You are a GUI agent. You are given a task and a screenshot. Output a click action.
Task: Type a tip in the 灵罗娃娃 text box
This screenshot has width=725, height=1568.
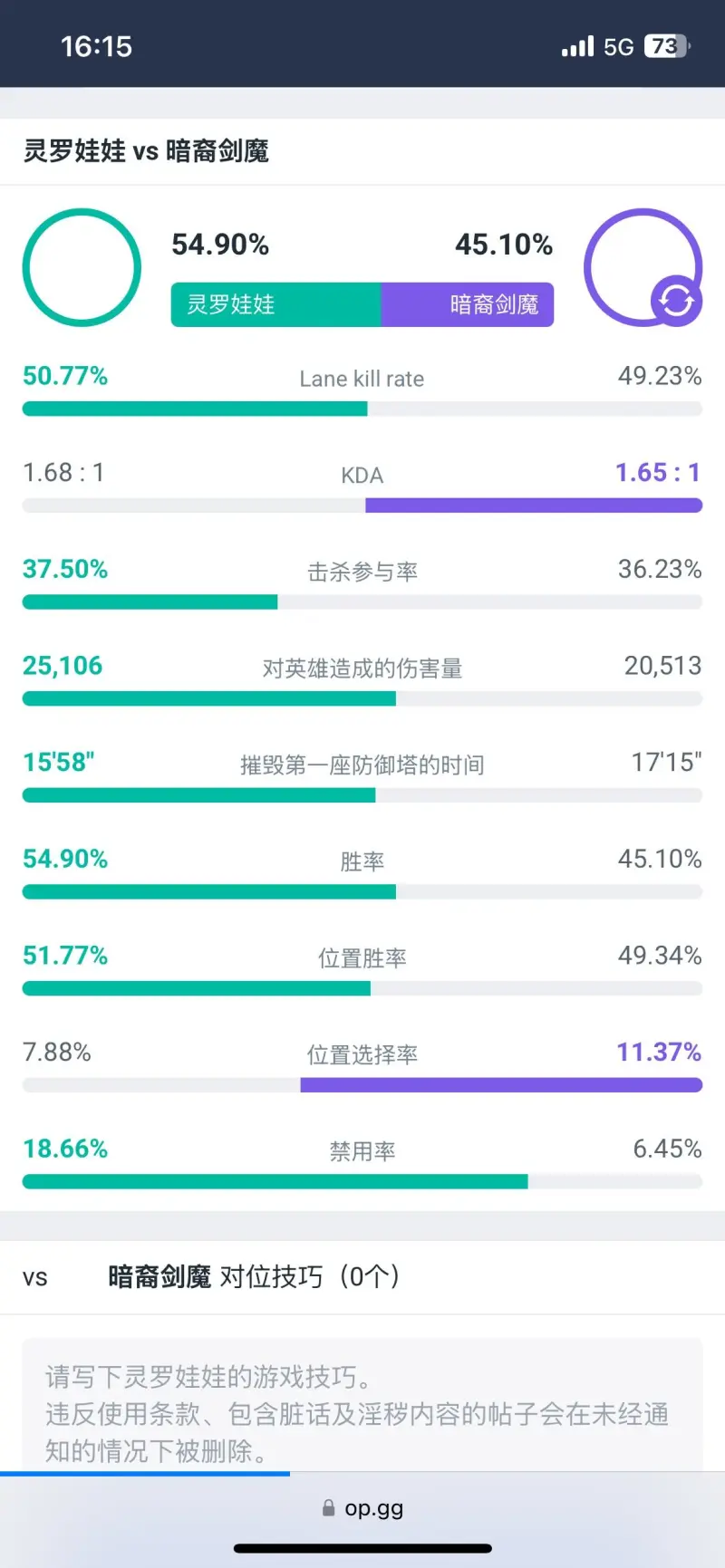tap(362, 1406)
